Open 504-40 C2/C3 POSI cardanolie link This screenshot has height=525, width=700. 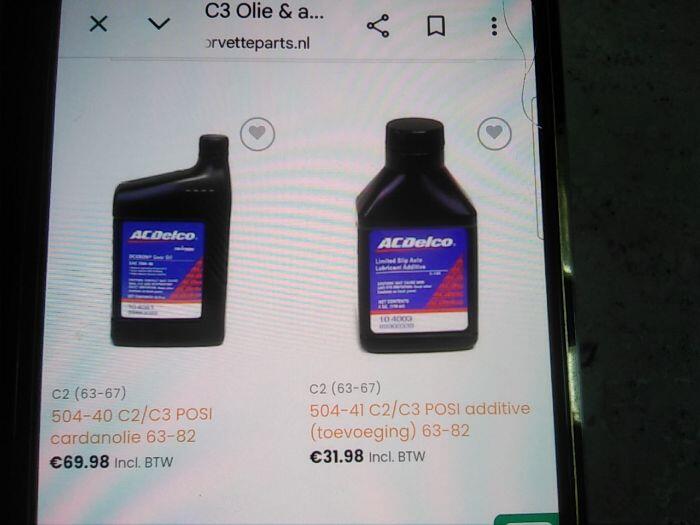point(130,425)
